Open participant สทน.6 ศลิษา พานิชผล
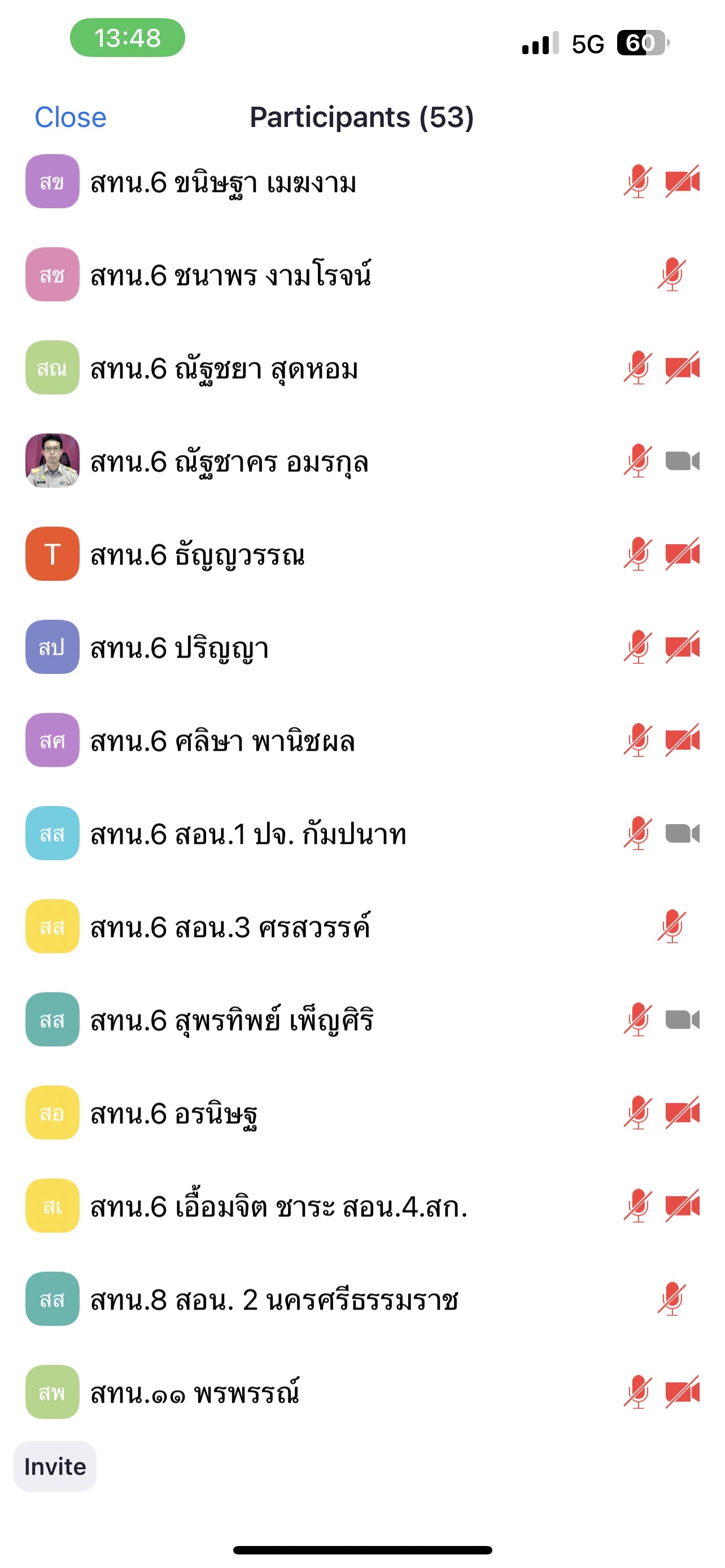 222,741
